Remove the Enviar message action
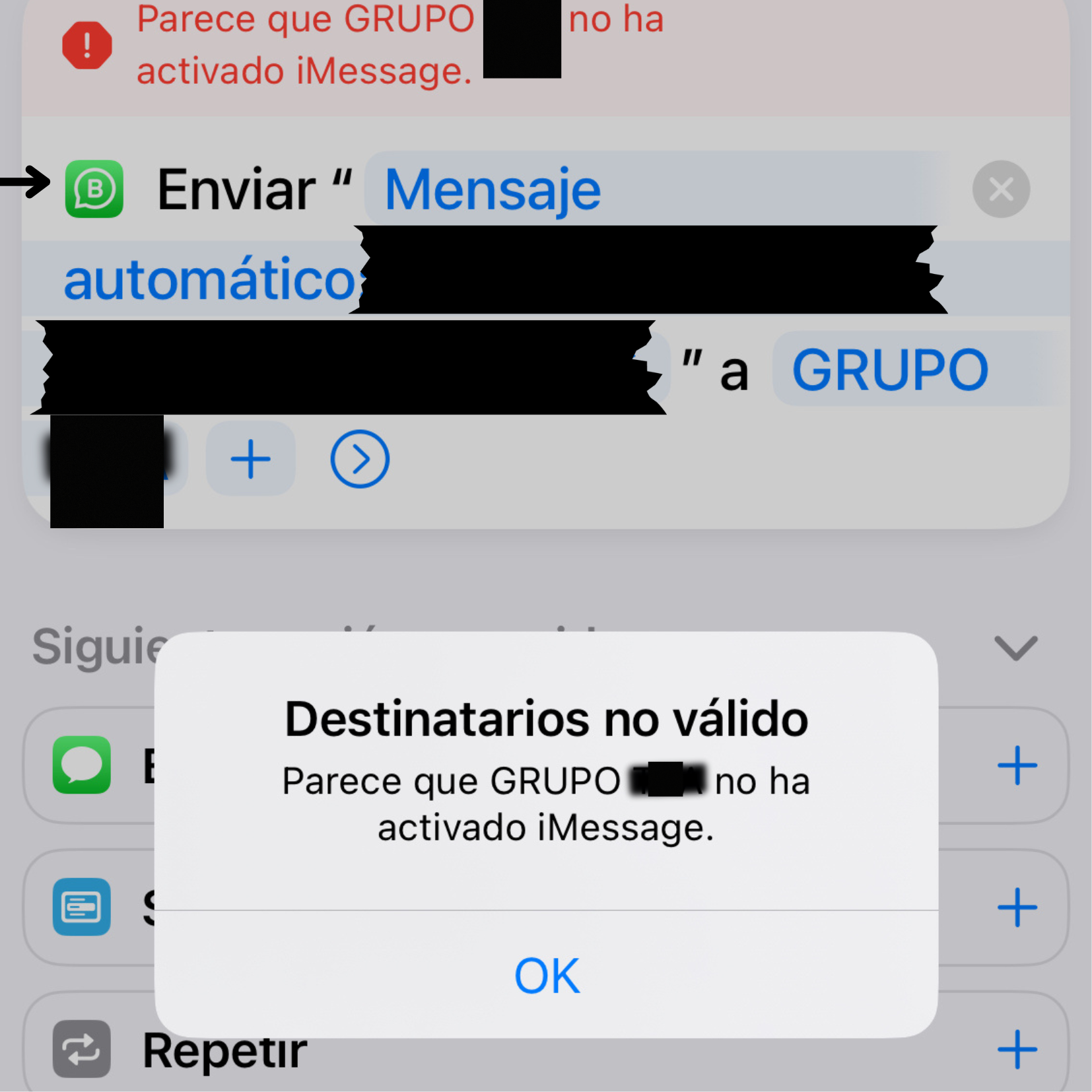This screenshot has height=1092, width=1092. click(x=1001, y=189)
